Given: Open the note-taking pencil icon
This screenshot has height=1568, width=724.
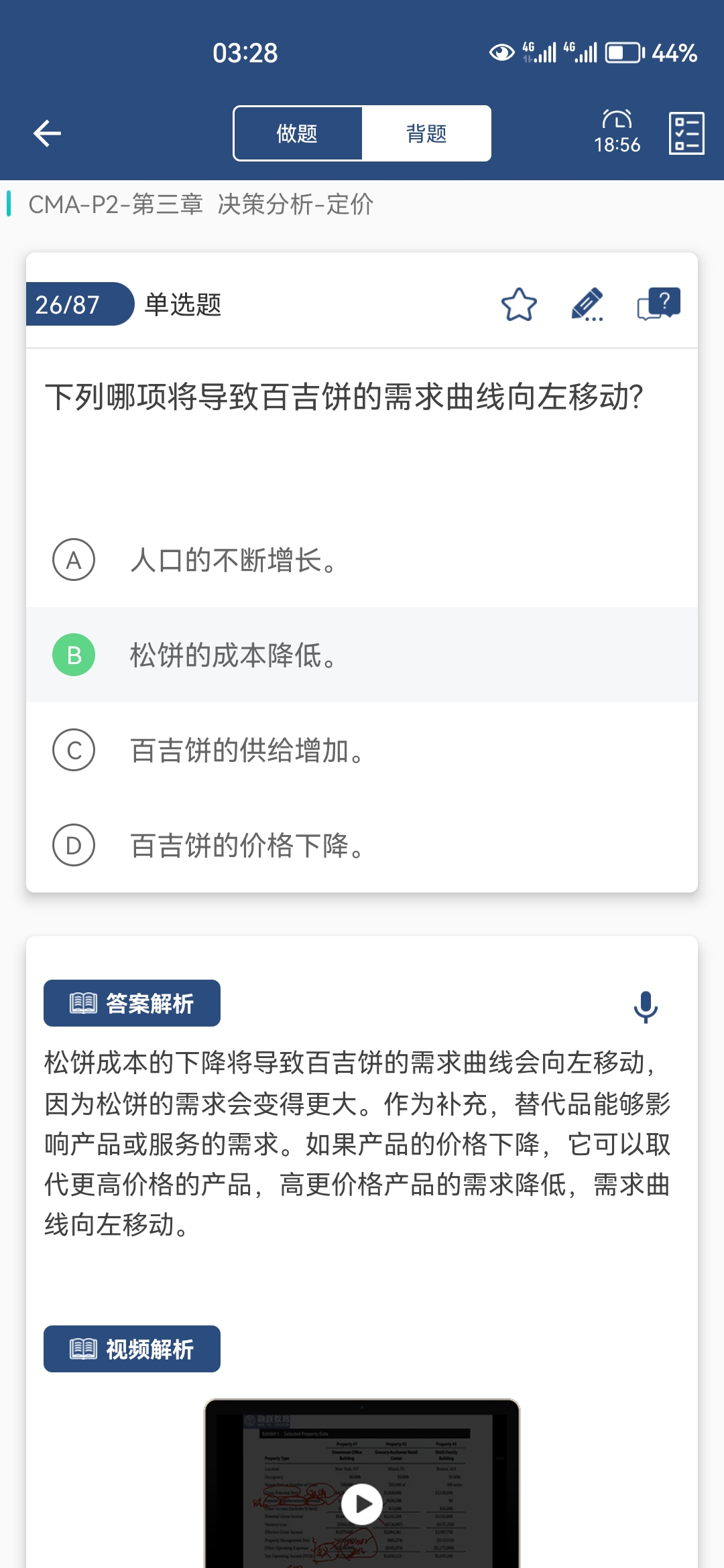Looking at the screenshot, I should tap(587, 305).
